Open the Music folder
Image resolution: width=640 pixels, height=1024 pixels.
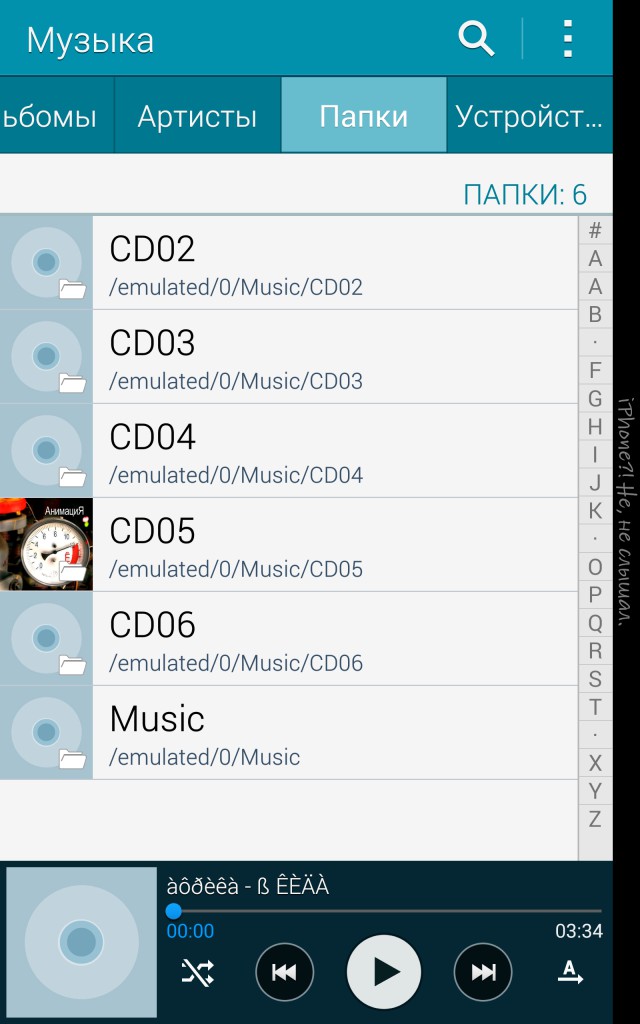point(335,733)
